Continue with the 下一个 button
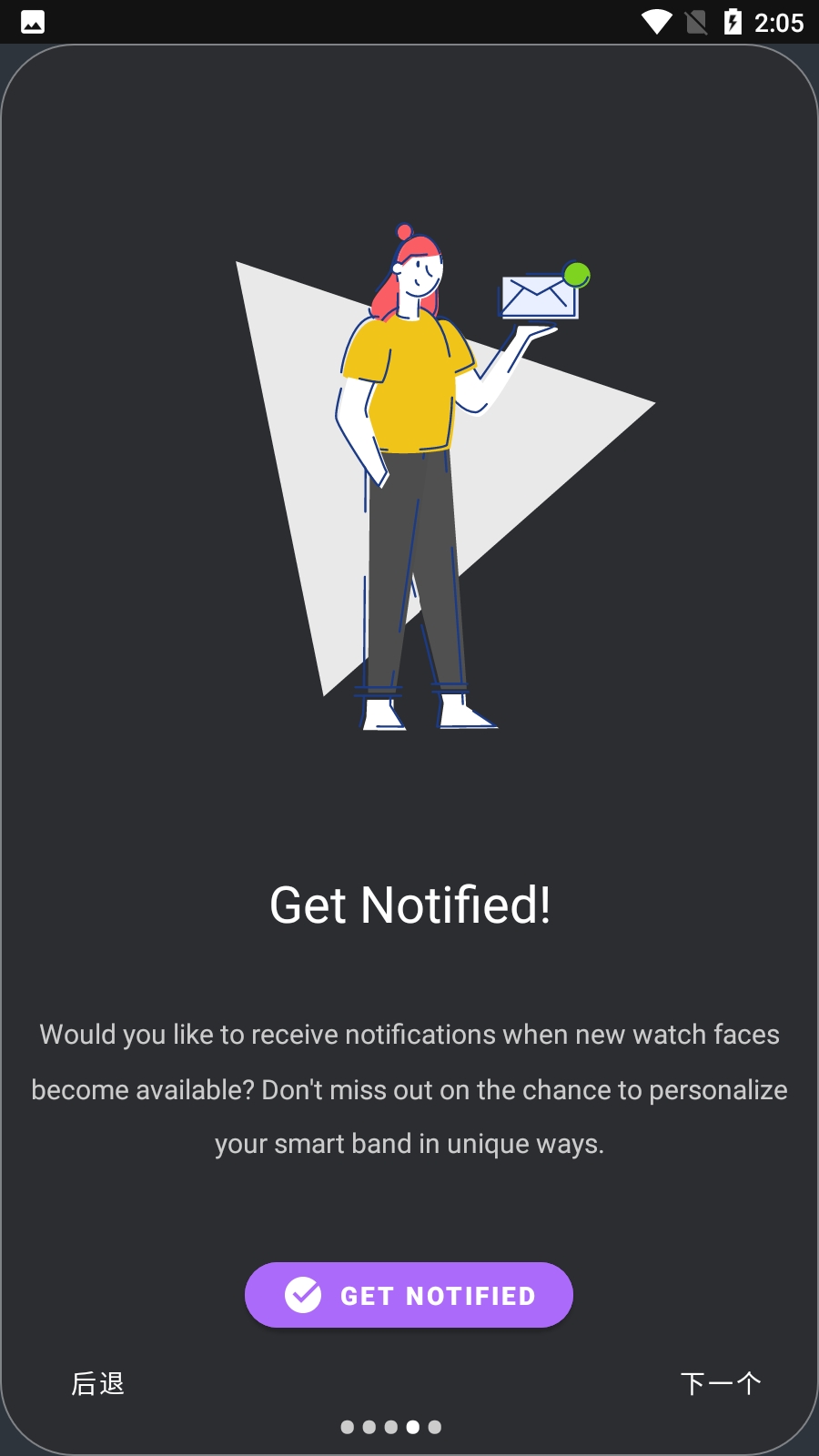Image resolution: width=819 pixels, height=1456 pixels. point(721,1383)
